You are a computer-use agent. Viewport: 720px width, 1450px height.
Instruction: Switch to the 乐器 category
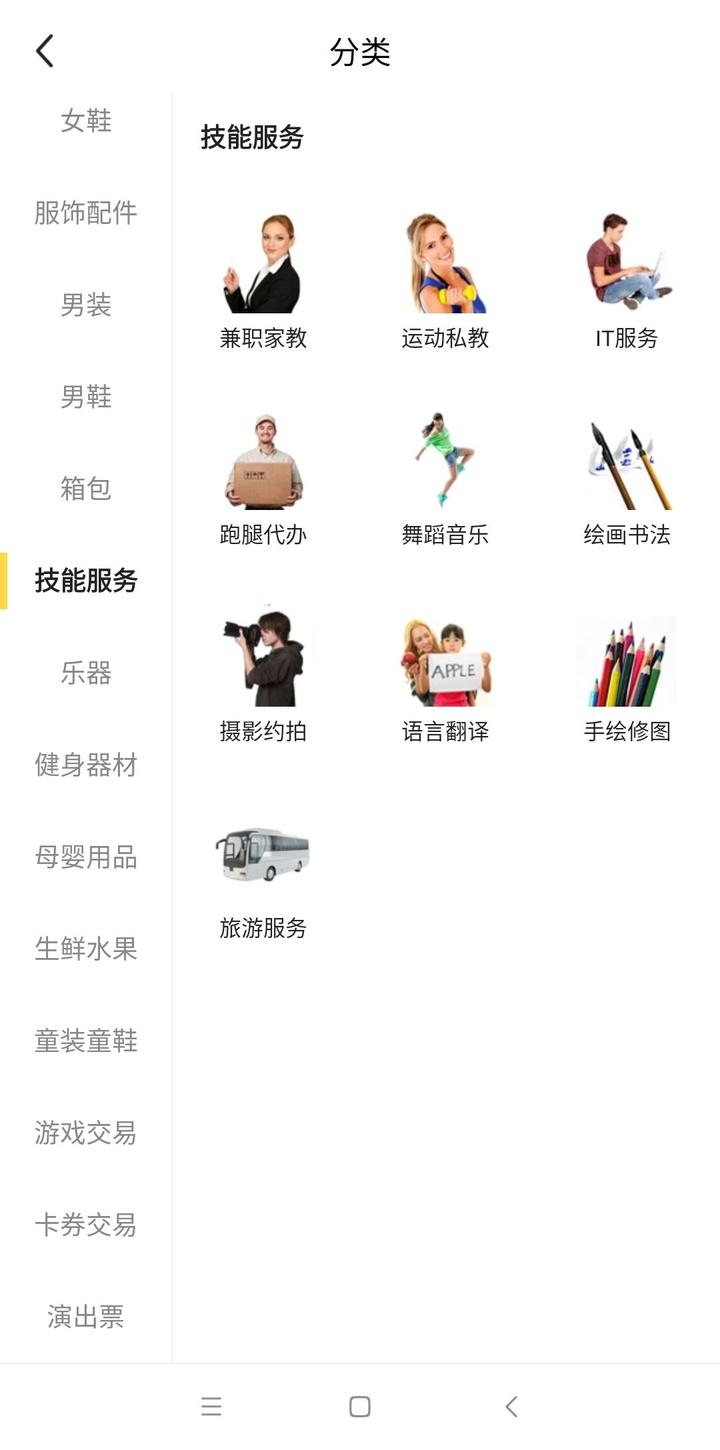click(86, 673)
